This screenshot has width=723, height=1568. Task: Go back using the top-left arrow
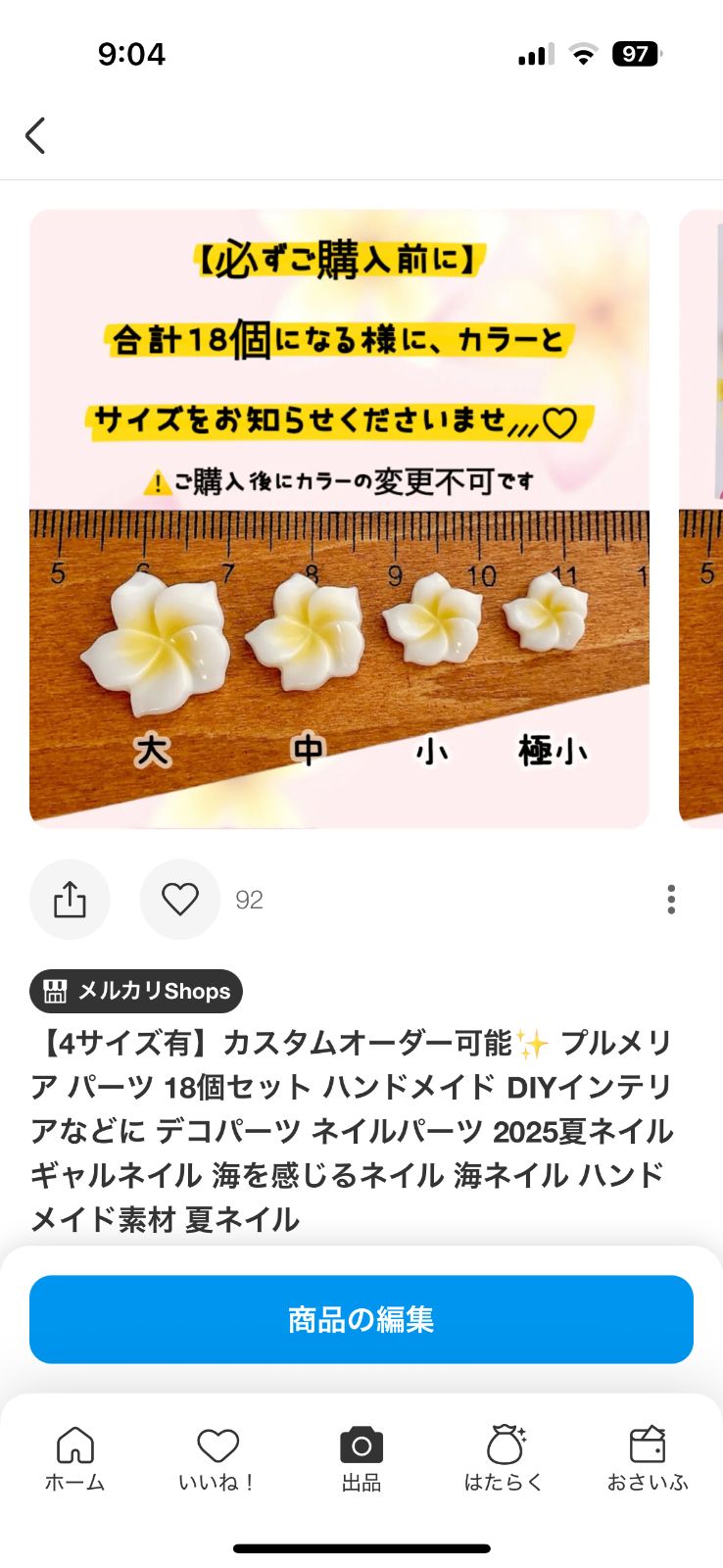point(36,135)
